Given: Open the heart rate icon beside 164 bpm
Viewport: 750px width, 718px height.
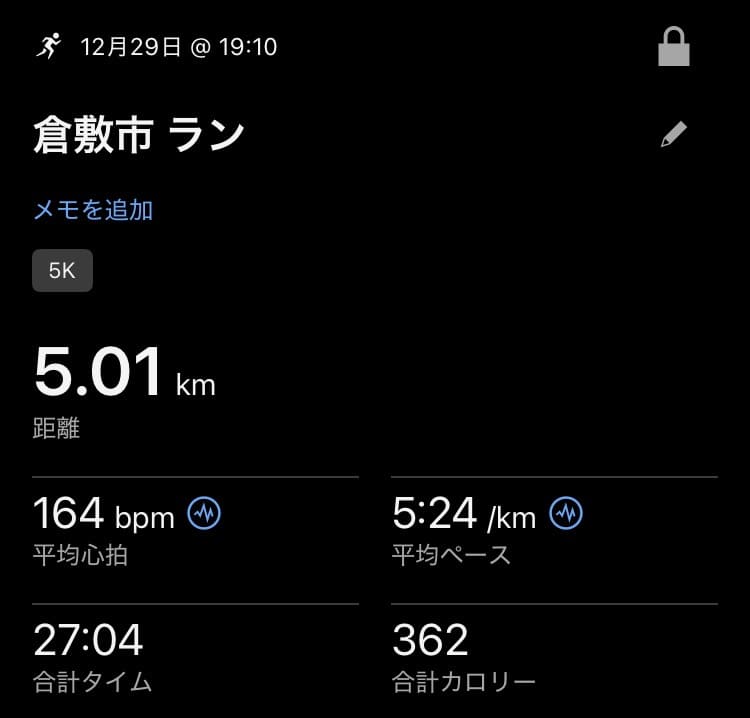Looking at the screenshot, I should (x=204, y=514).
